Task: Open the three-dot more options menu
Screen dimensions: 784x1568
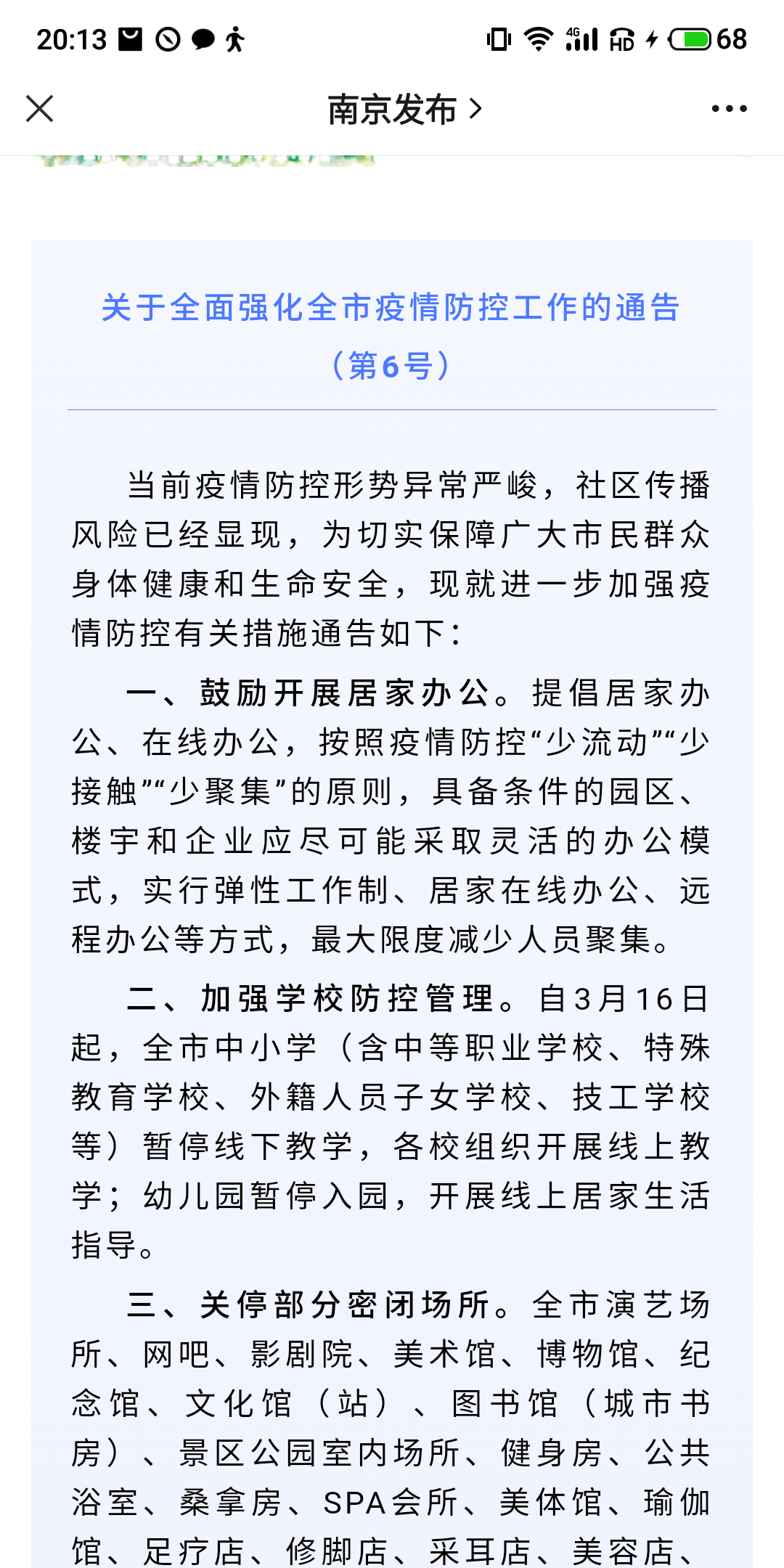Action: click(729, 109)
